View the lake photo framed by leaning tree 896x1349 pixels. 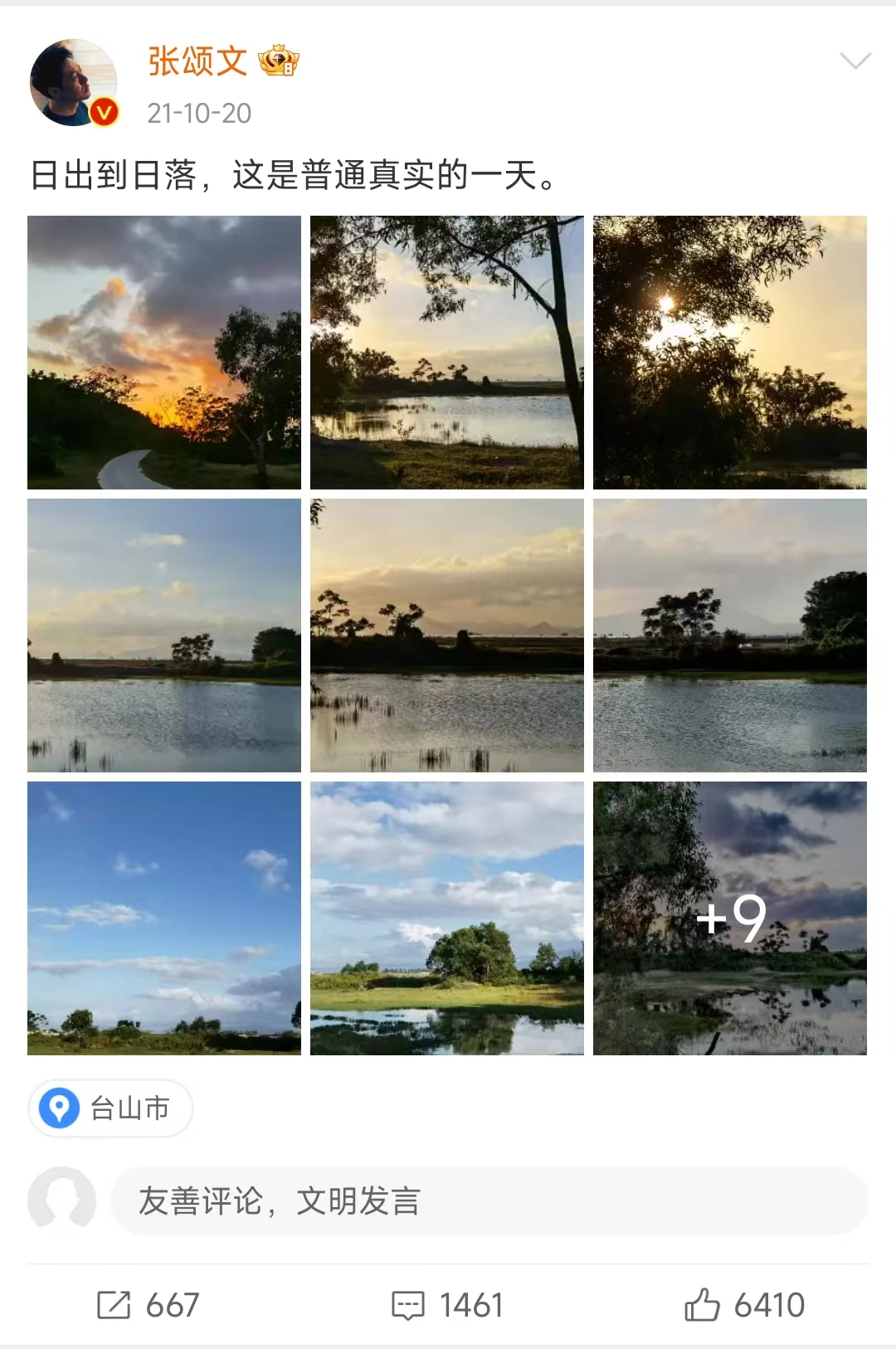point(447,353)
